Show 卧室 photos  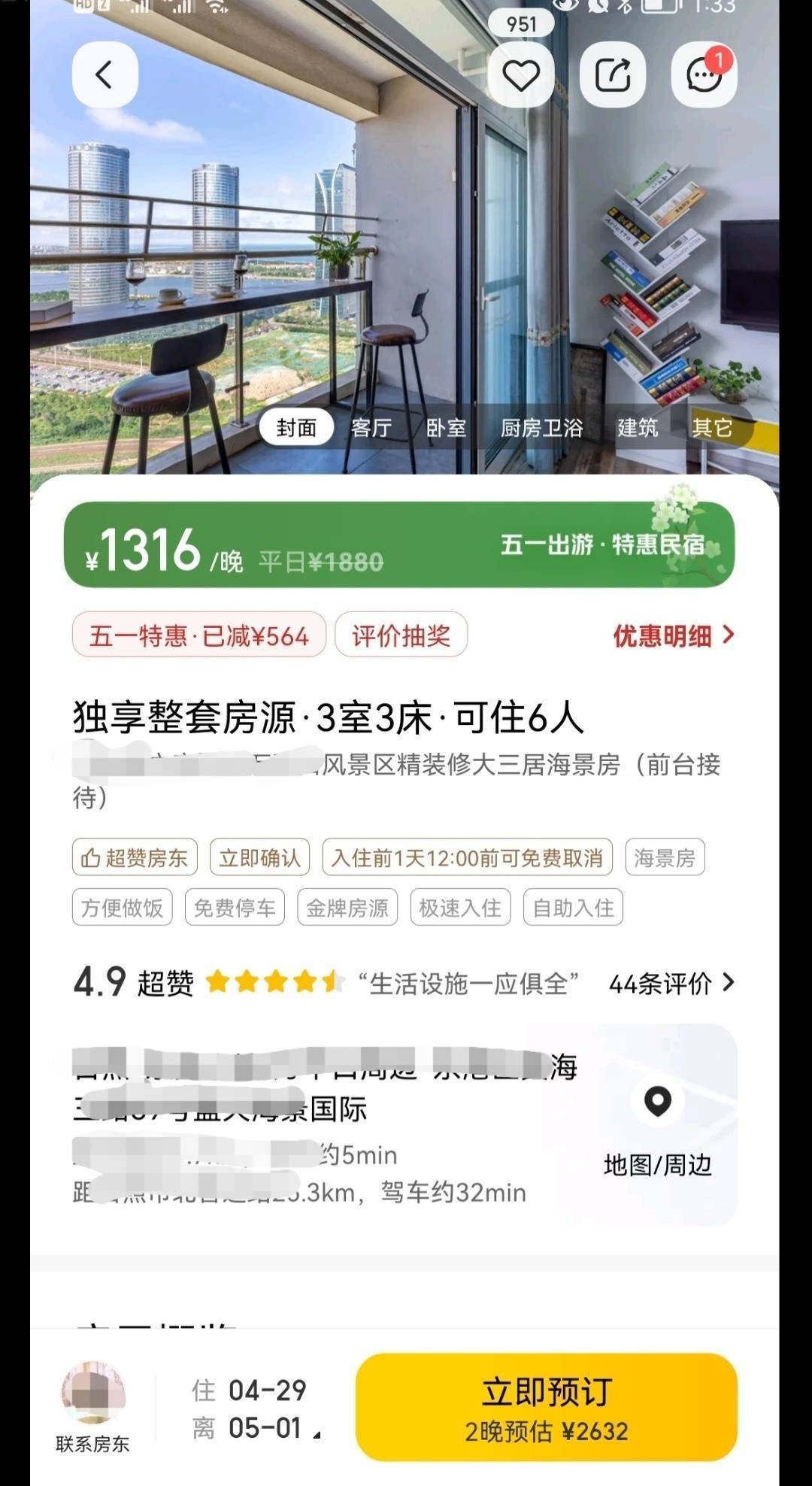(446, 428)
